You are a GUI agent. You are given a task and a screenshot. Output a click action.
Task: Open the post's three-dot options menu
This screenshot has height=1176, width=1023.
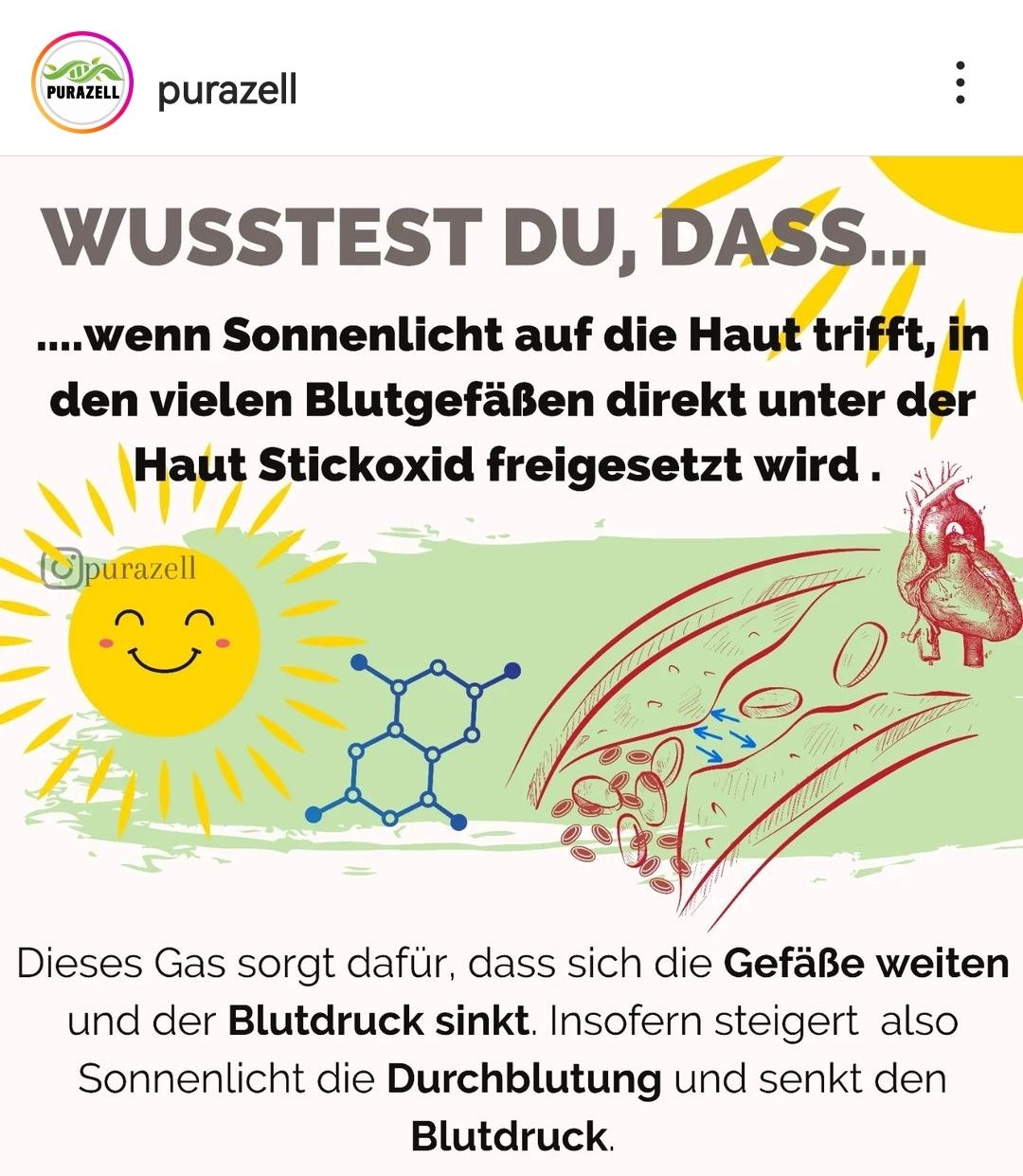[960, 82]
